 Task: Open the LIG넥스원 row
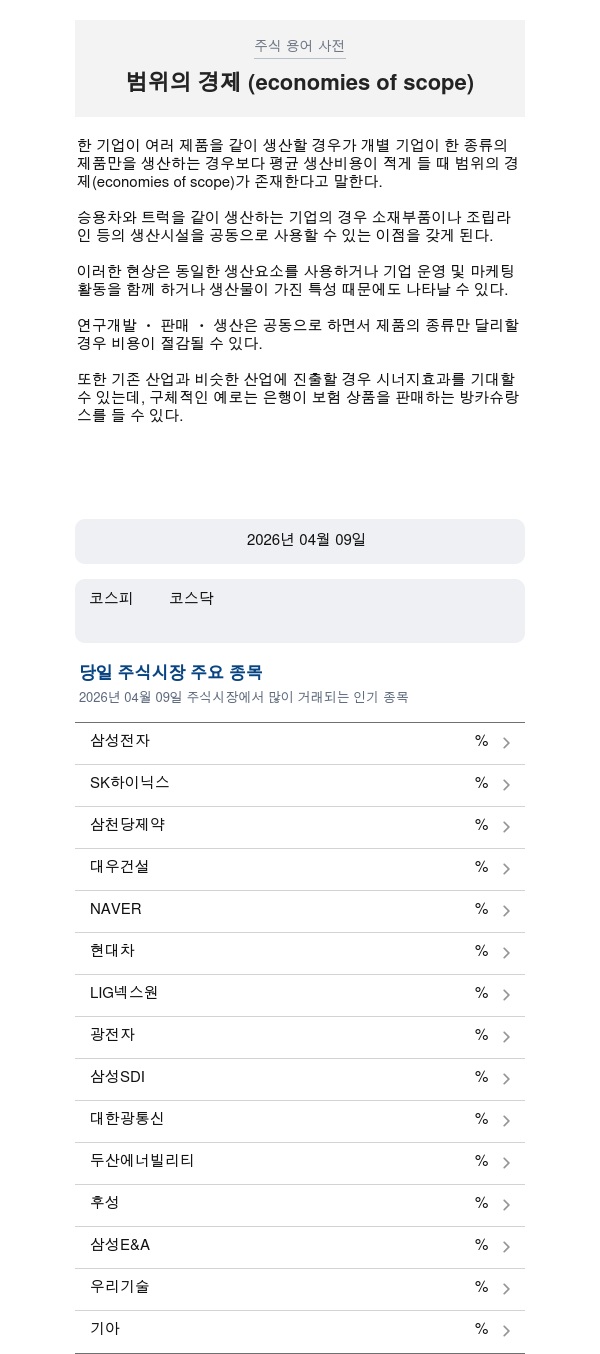[x=300, y=994]
